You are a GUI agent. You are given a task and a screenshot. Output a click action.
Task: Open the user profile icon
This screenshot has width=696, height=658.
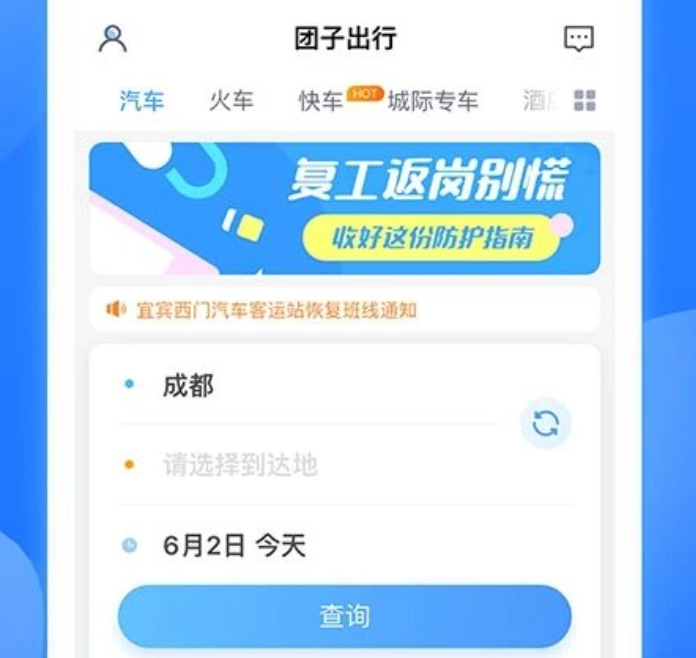point(113,39)
